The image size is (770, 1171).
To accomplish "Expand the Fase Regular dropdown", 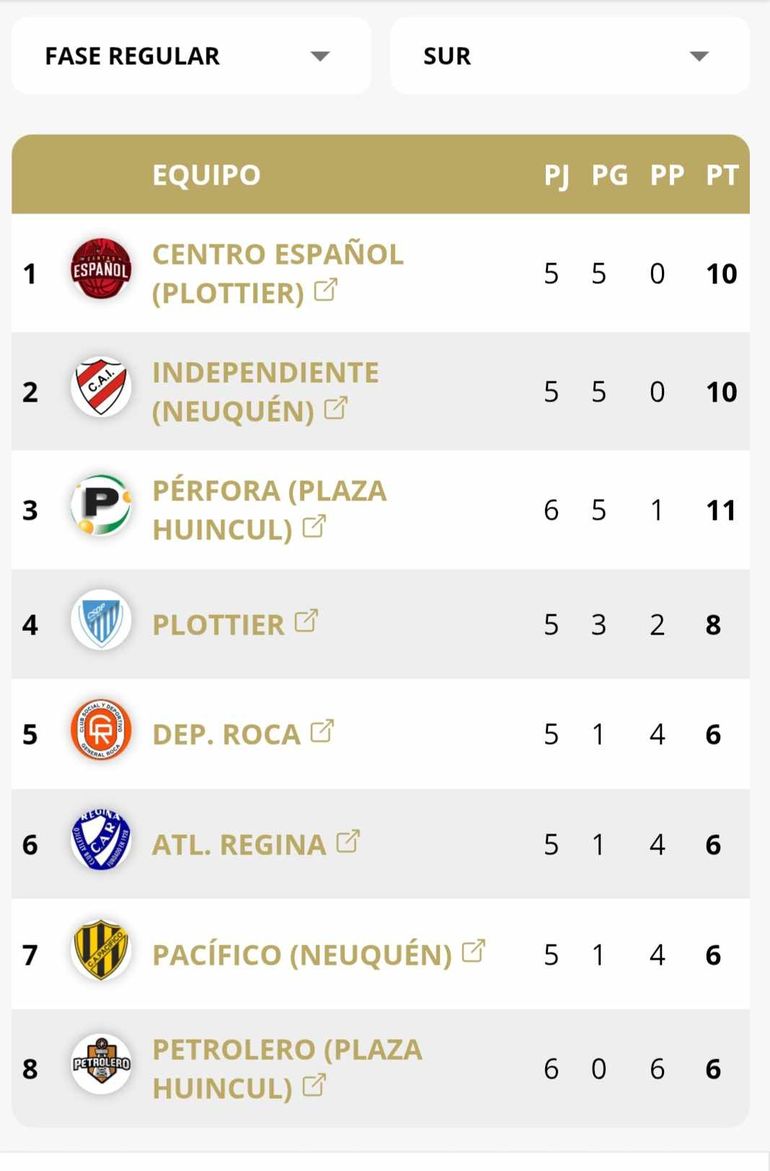I will tap(190, 56).
